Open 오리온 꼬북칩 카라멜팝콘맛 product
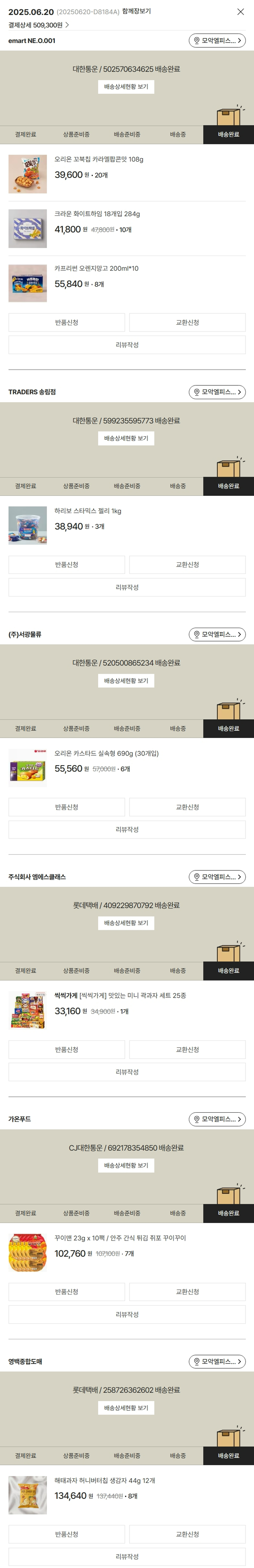The image size is (254, 1568). click(x=98, y=160)
